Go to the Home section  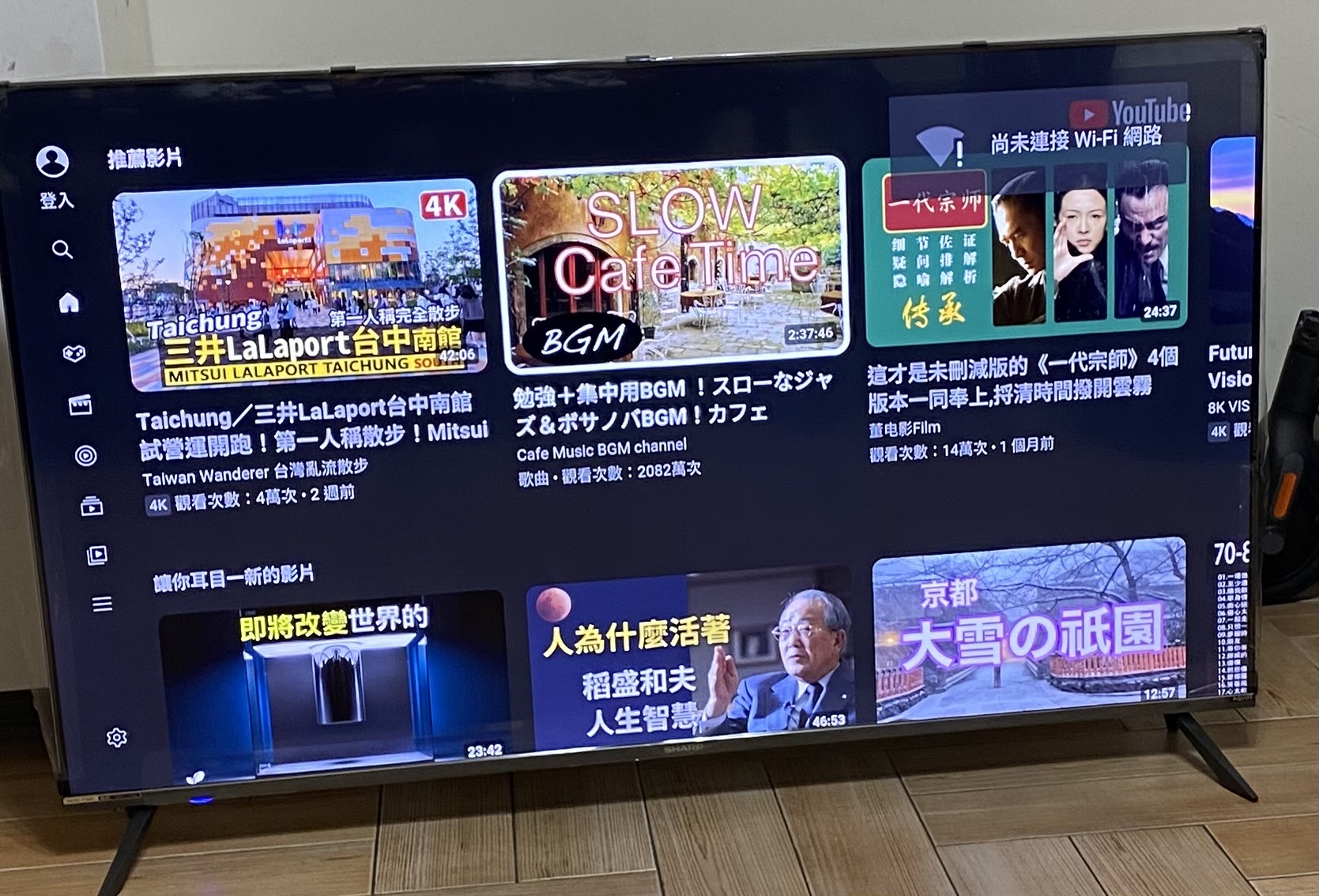tap(69, 303)
